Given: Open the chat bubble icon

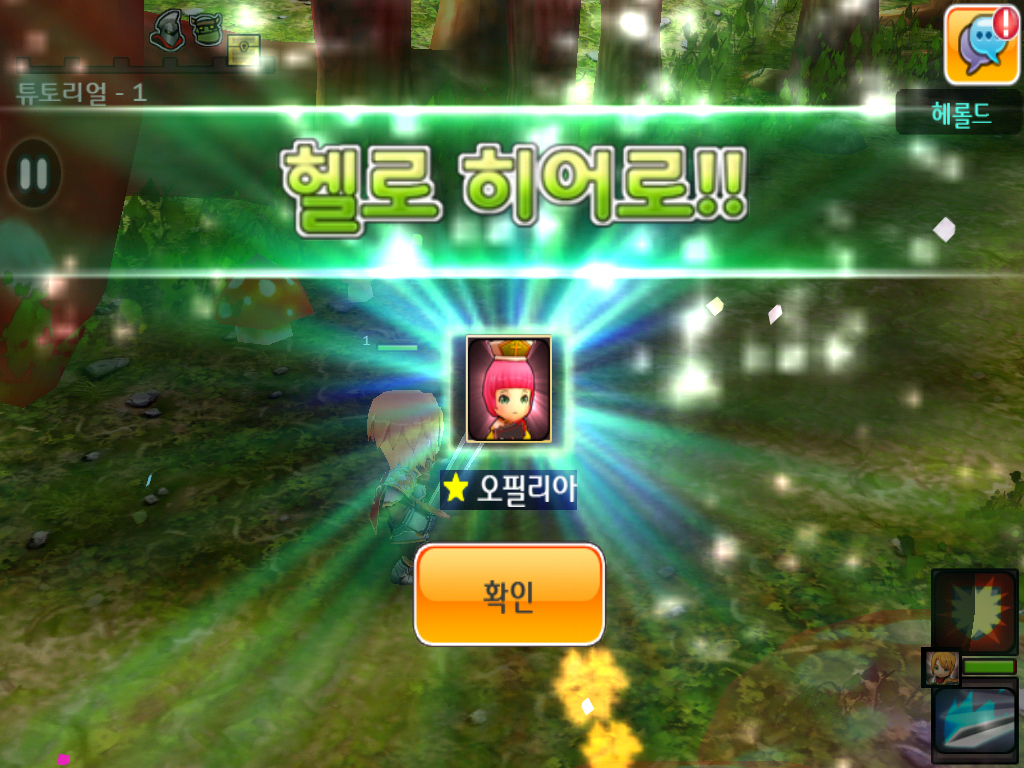Looking at the screenshot, I should (982, 44).
